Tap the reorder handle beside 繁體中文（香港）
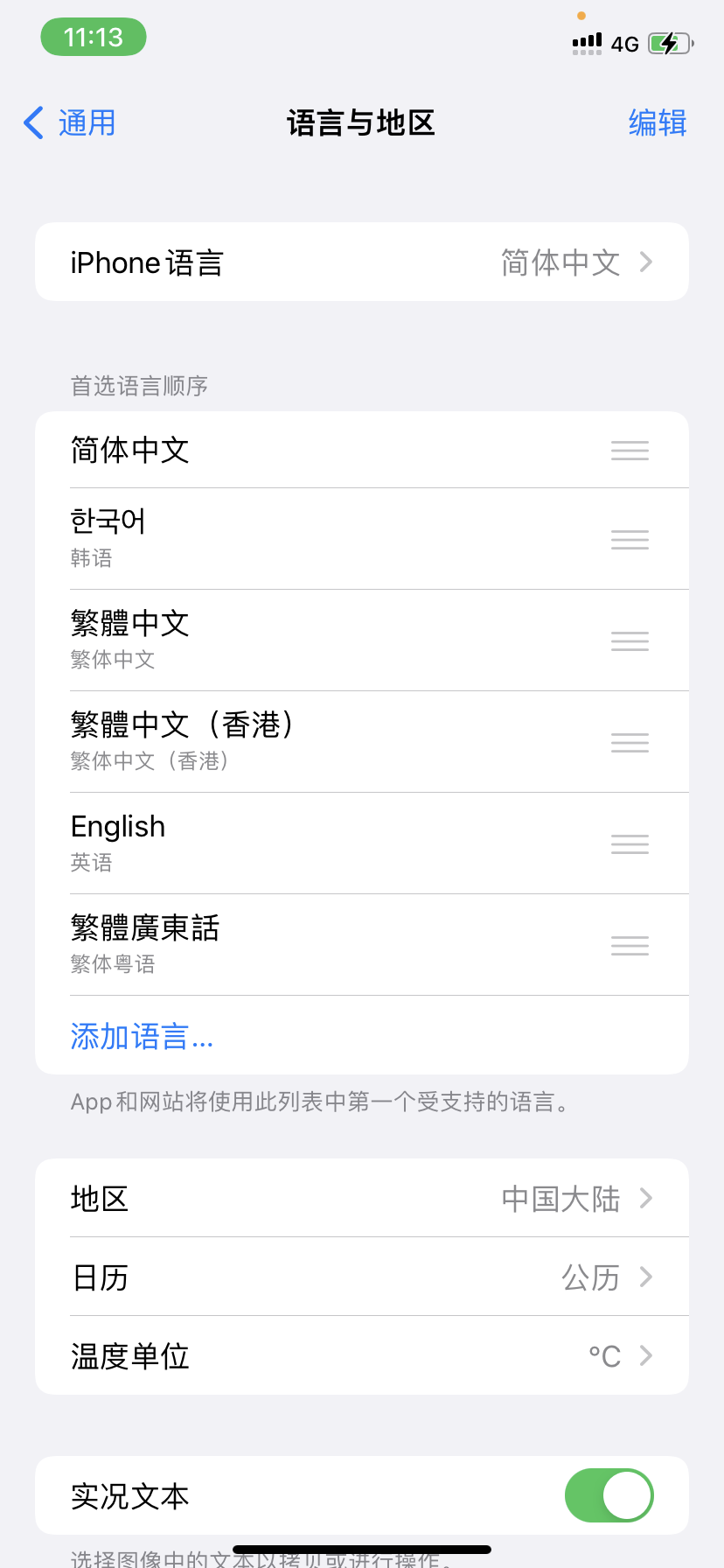Image resolution: width=724 pixels, height=1568 pixels. (630, 743)
